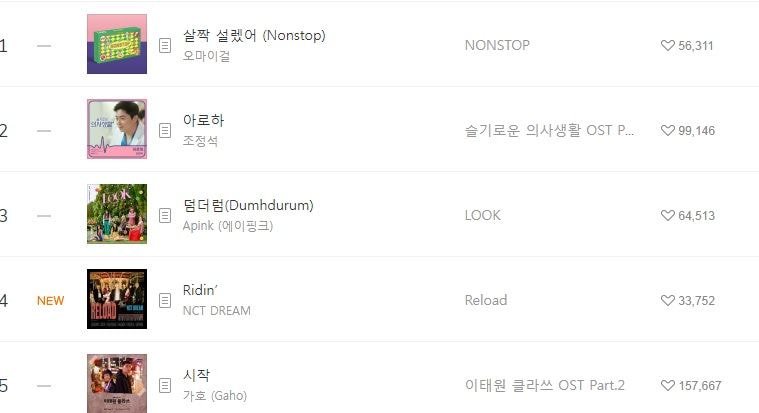The width and height of the screenshot is (759, 413).
Task: View song details icon for 아로하
Action: [165, 131]
